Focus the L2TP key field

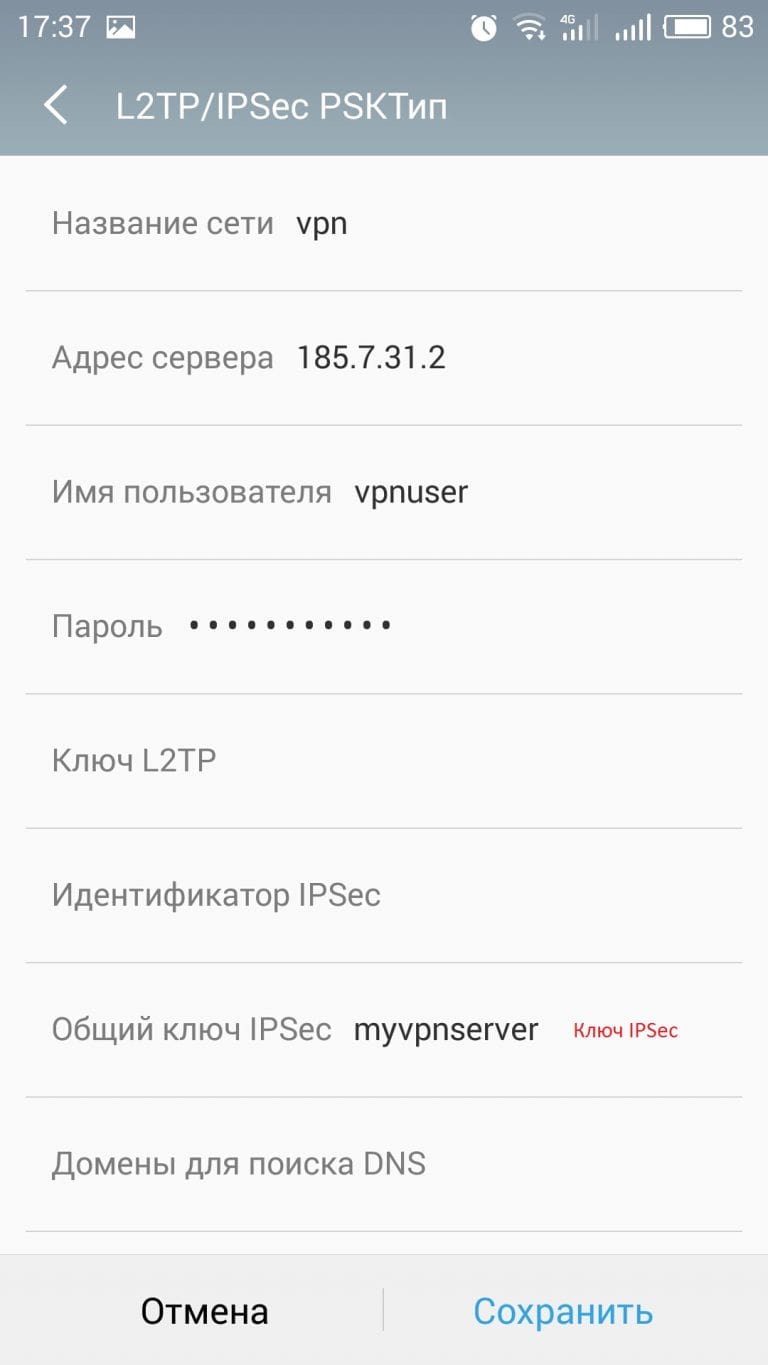pyautogui.click(x=384, y=761)
